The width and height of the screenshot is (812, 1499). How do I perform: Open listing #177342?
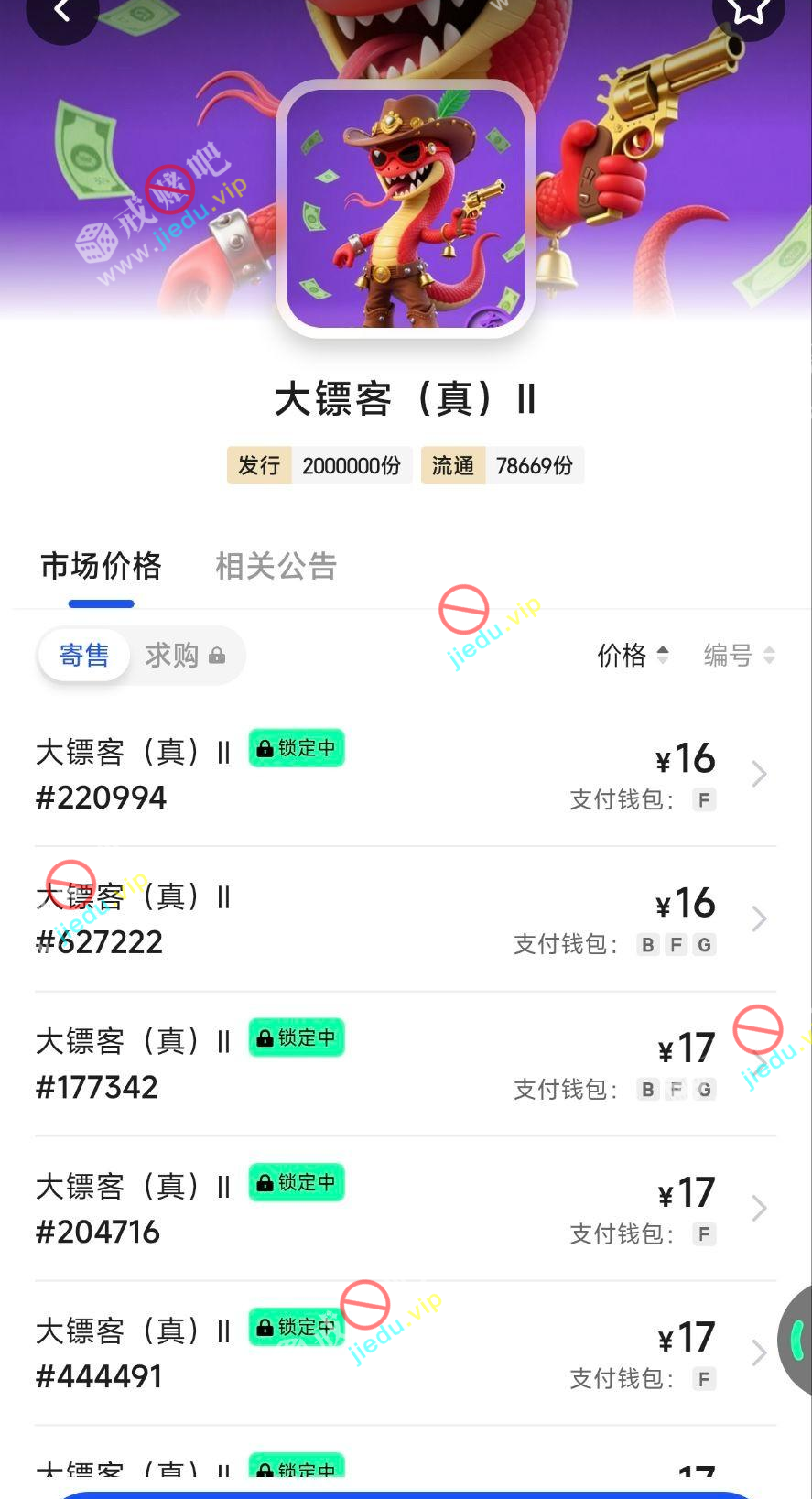pyautogui.click(x=405, y=1064)
